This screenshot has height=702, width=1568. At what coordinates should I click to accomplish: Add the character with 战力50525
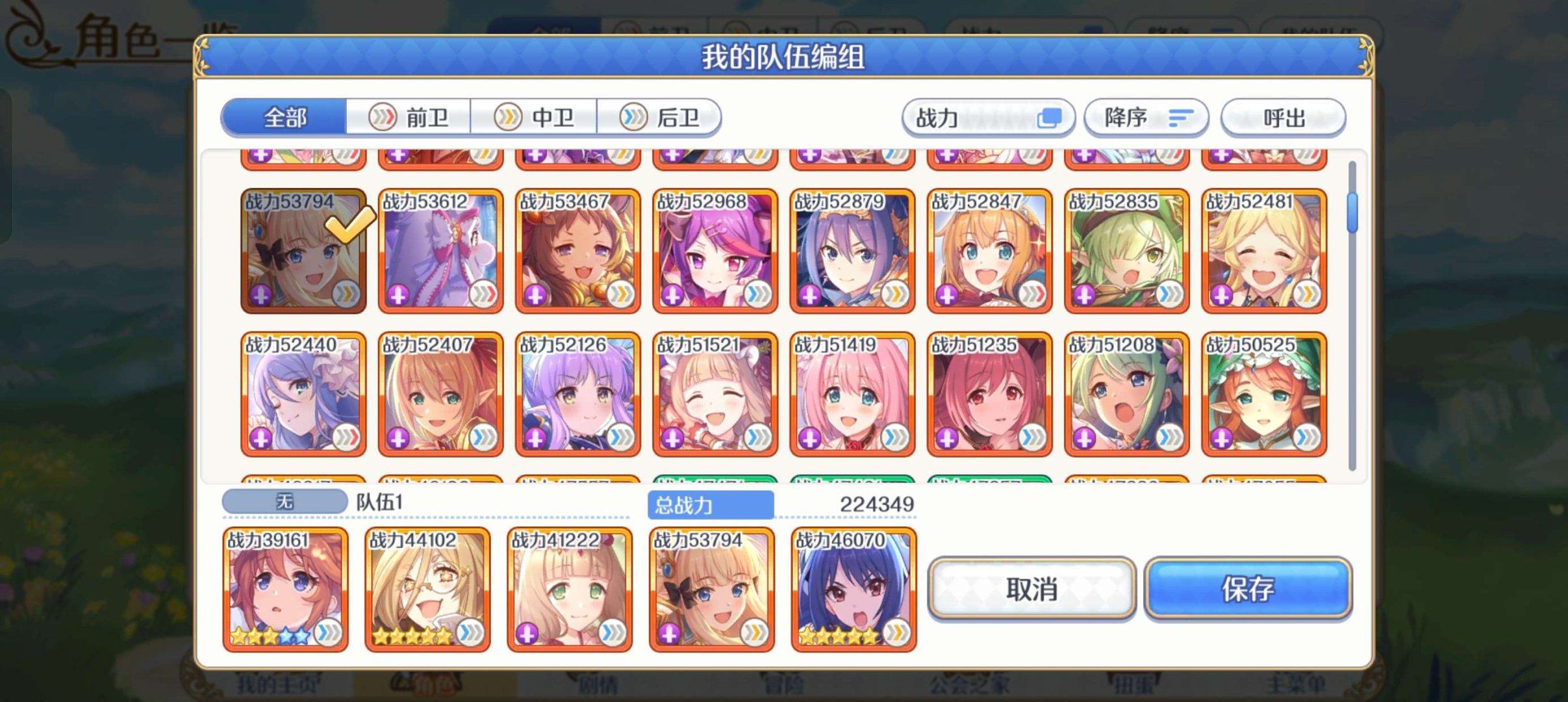1264,394
